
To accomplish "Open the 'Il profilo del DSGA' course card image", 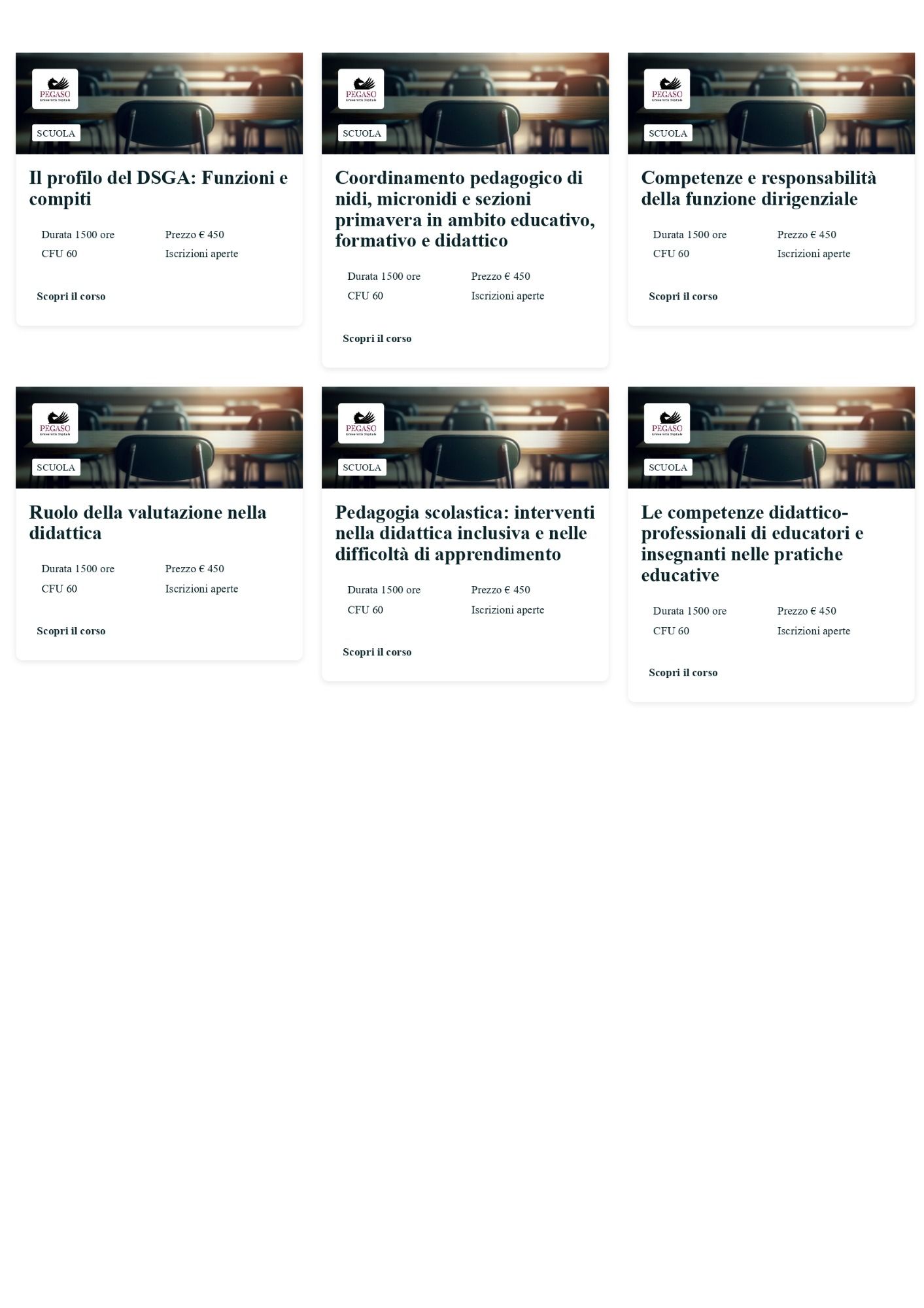I will pyautogui.click(x=159, y=103).
